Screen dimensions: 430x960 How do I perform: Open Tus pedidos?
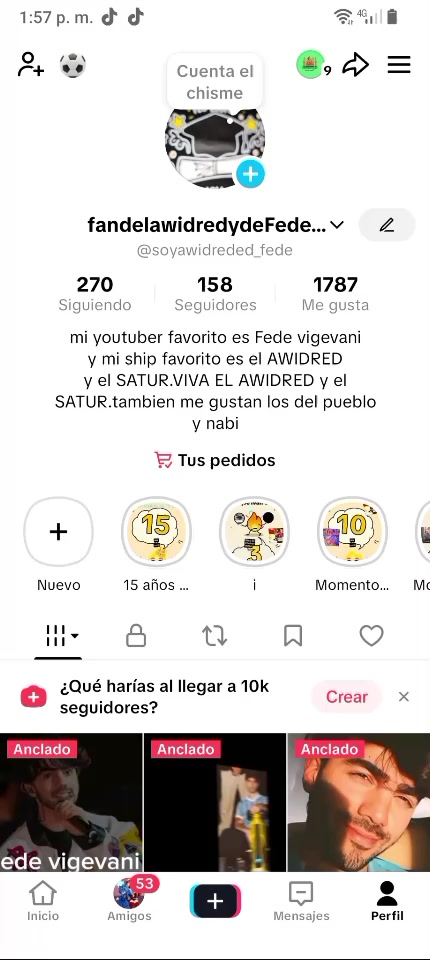point(215,460)
